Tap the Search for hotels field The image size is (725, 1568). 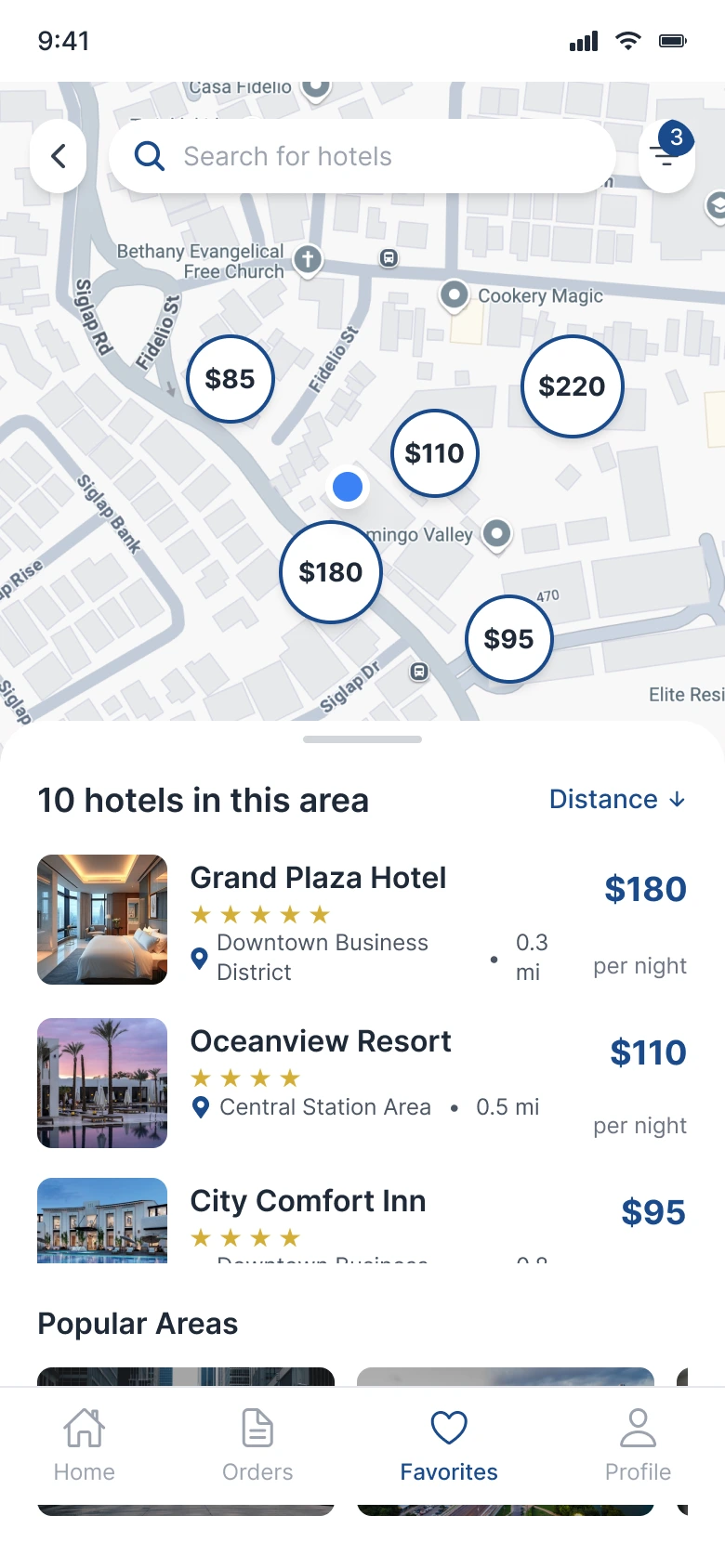pyautogui.click(x=362, y=156)
